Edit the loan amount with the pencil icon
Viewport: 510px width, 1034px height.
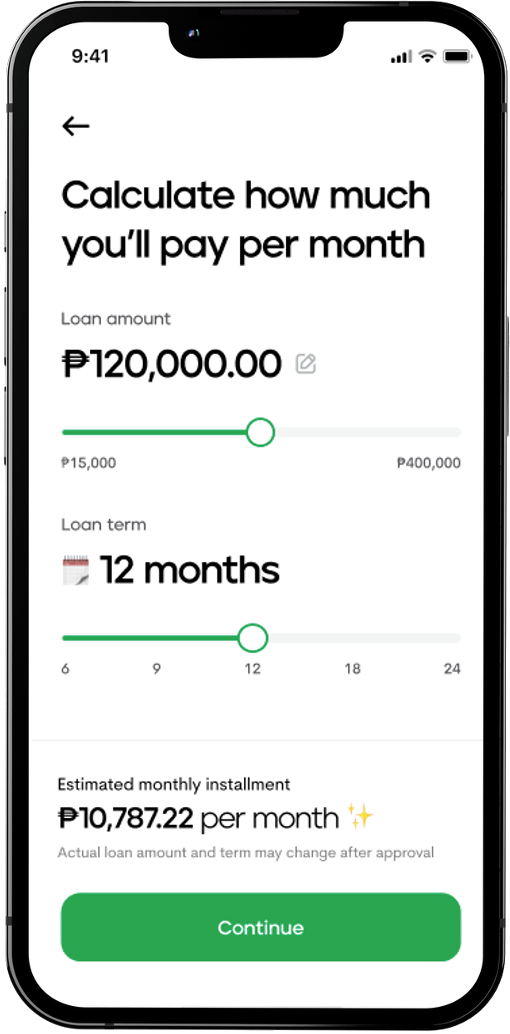click(305, 364)
